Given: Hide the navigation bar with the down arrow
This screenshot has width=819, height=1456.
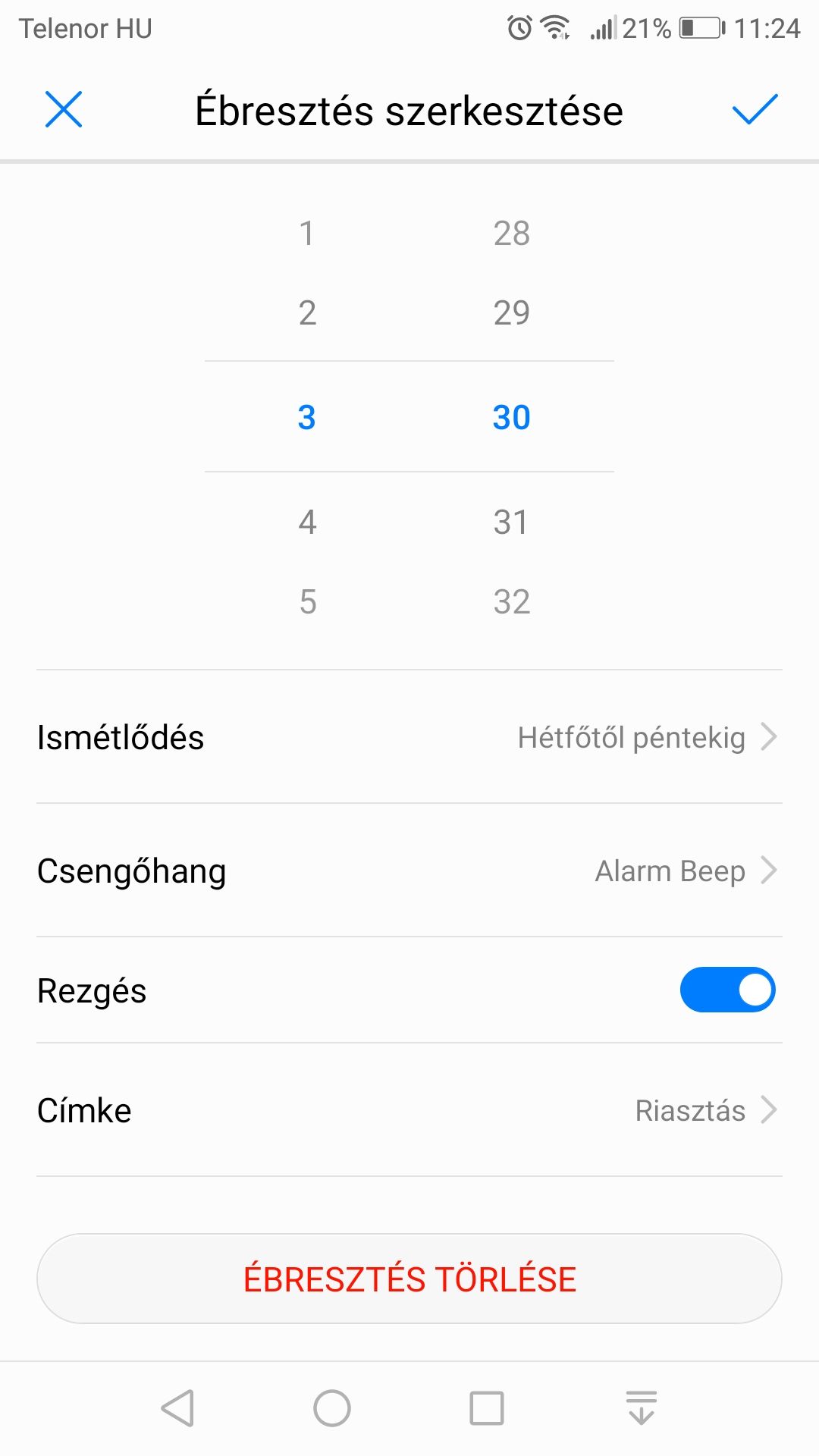Looking at the screenshot, I should [642, 1408].
